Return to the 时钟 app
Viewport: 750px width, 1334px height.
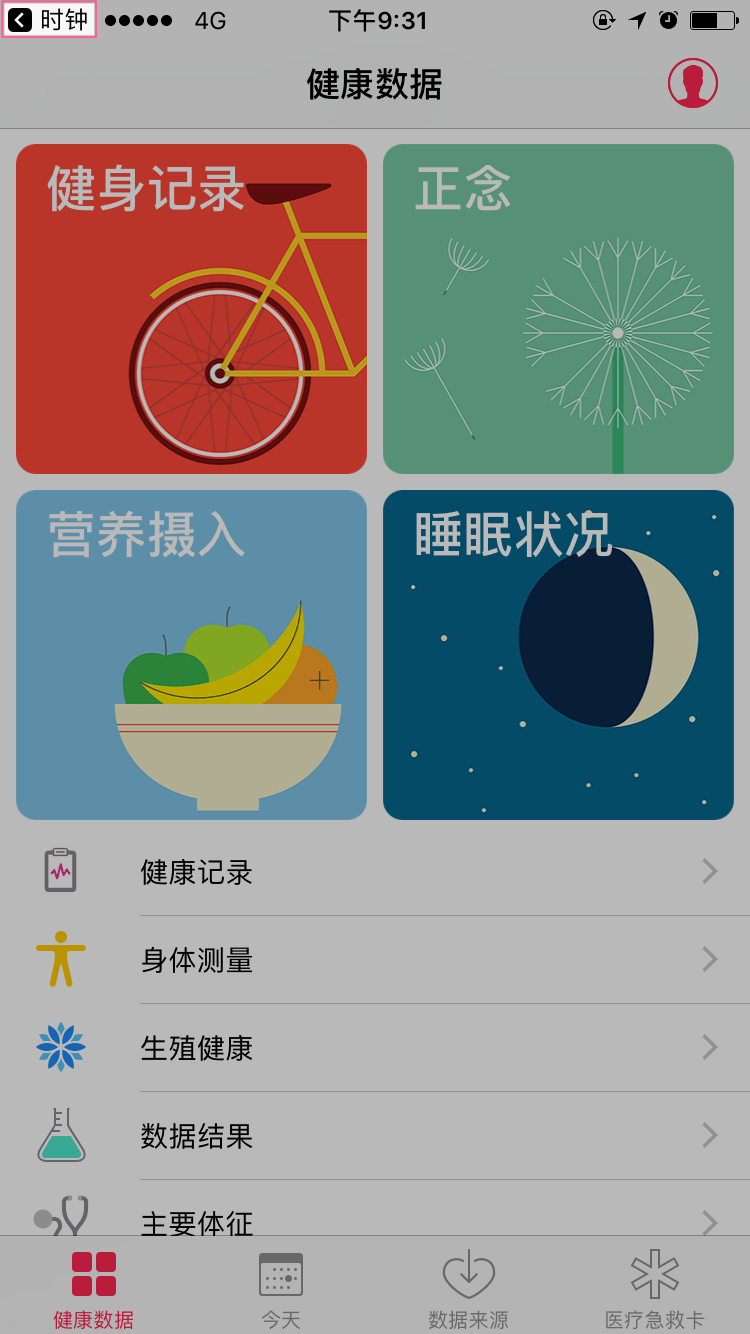point(49,20)
